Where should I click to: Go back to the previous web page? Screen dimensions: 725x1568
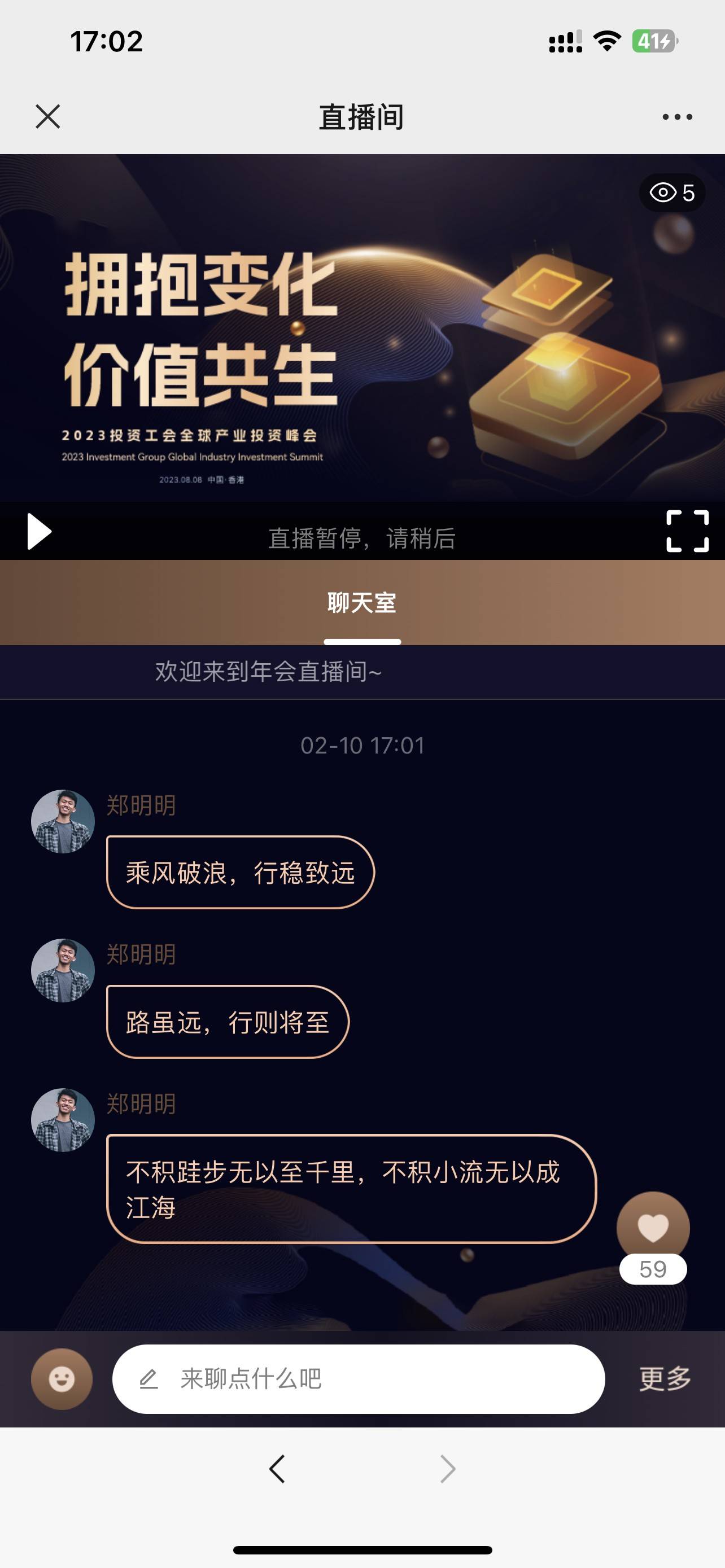277,1469
